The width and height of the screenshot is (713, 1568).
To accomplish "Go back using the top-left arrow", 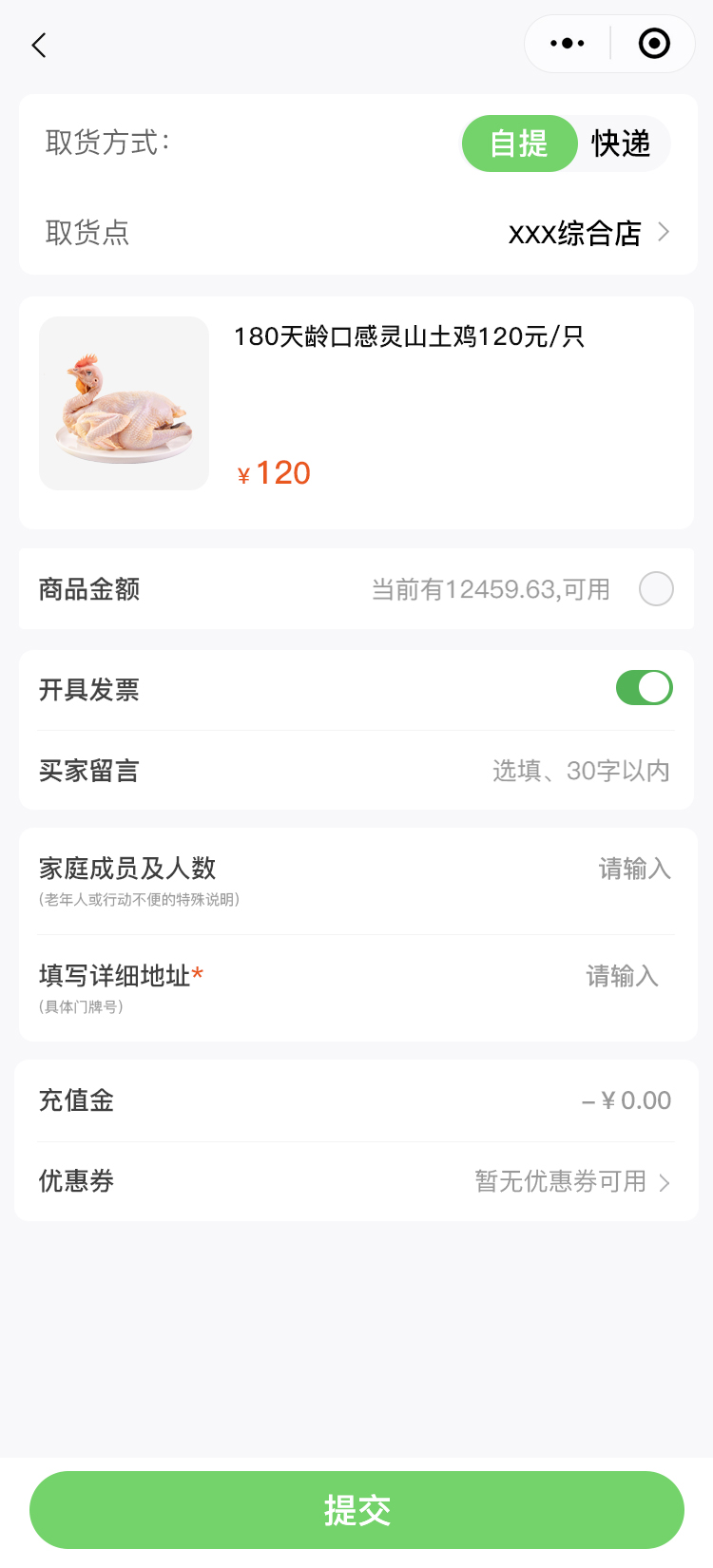I will coord(39,45).
